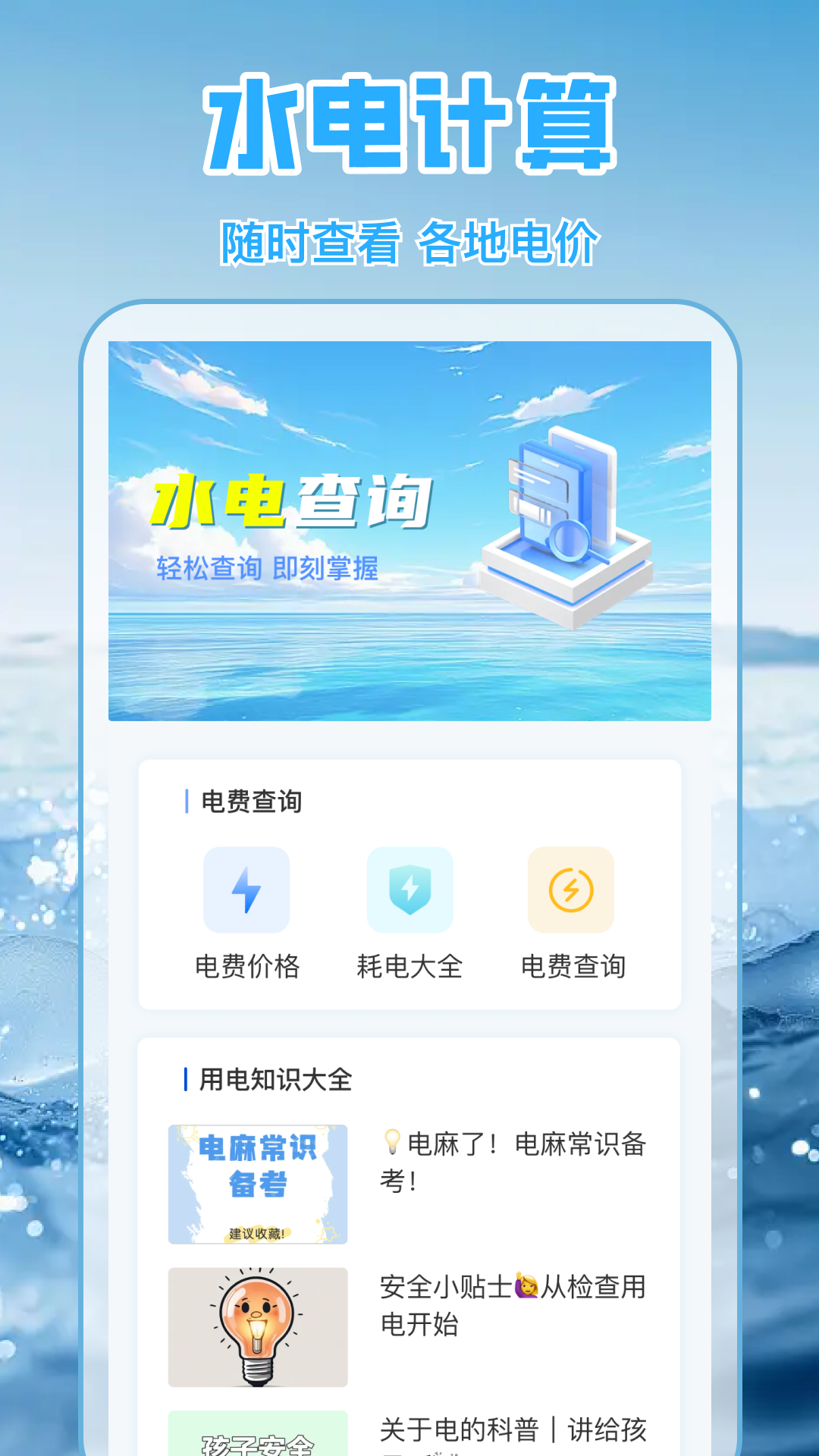Image resolution: width=819 pixels, height=1456 pixels.
Task: Tap the yellow 电费查询 circular lightning icon
Action: pyautogui.click(x=571, y=890)
